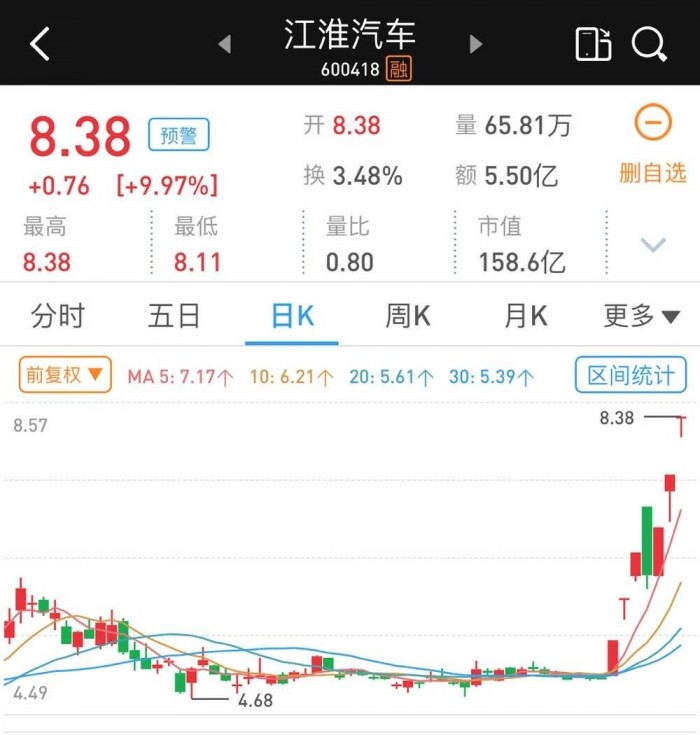Open the landscape screen icon
Screen dimensions: 700x735
pos(592,44)
